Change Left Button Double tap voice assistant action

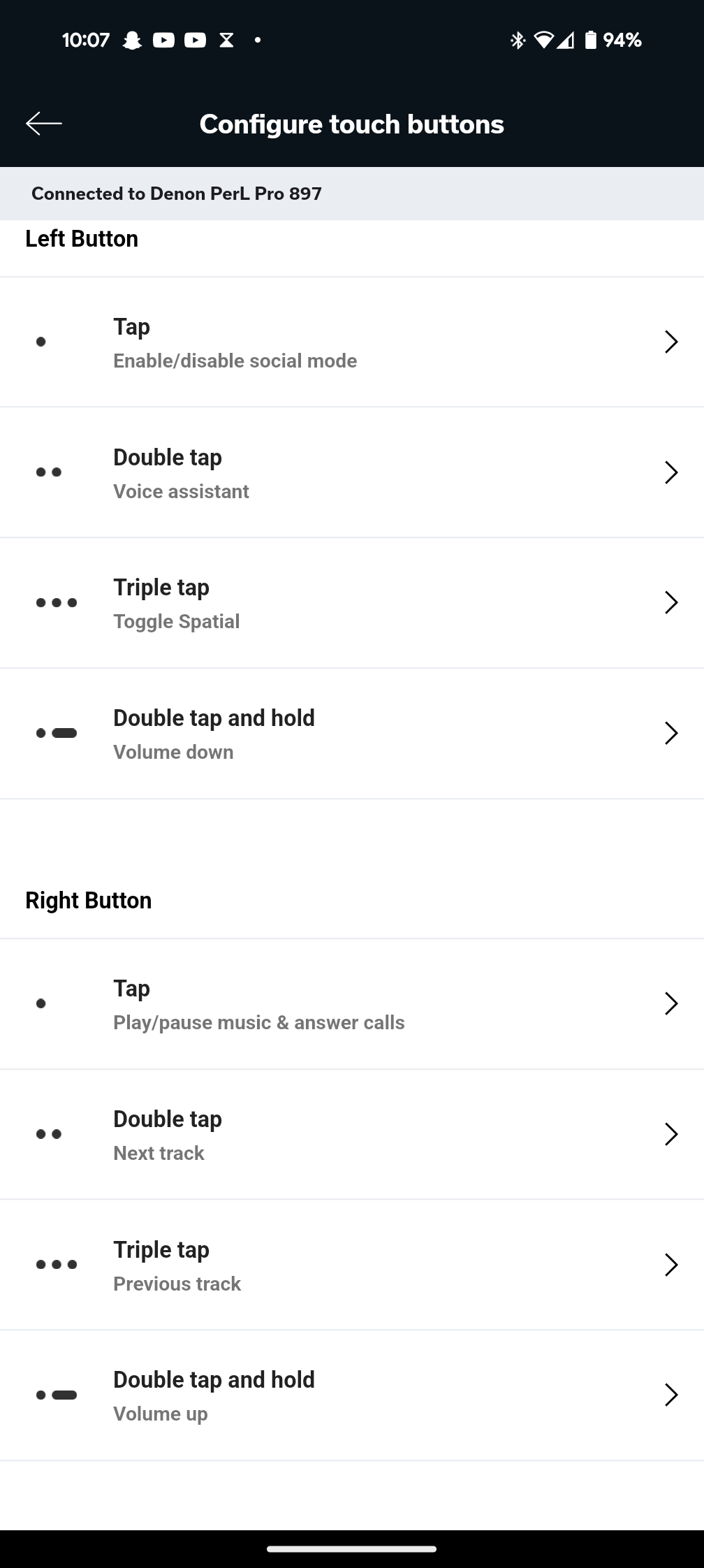tap(352, 473)
